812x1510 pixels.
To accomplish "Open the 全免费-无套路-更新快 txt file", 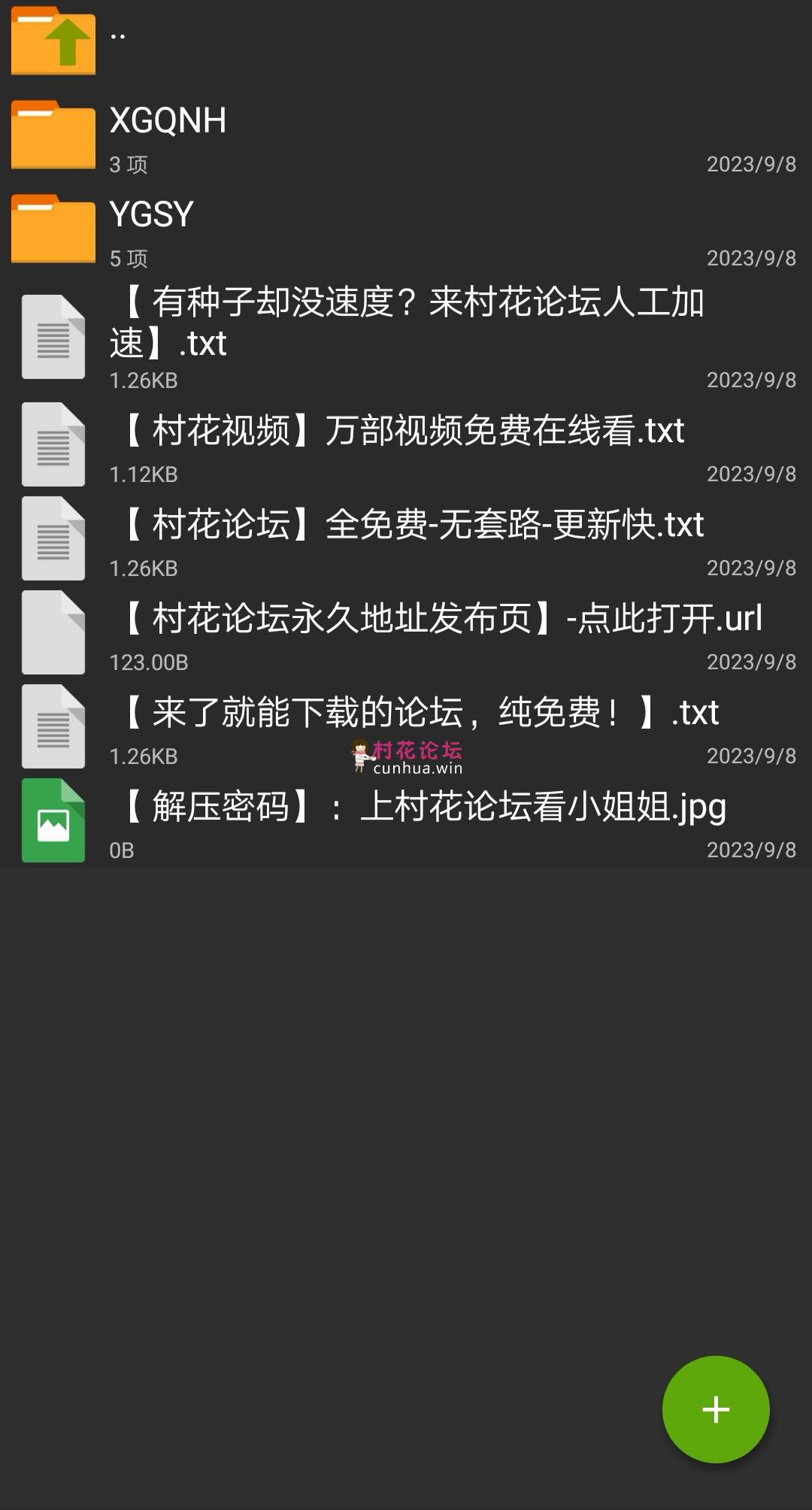I will pyautogui.click(x=406, y=538).
